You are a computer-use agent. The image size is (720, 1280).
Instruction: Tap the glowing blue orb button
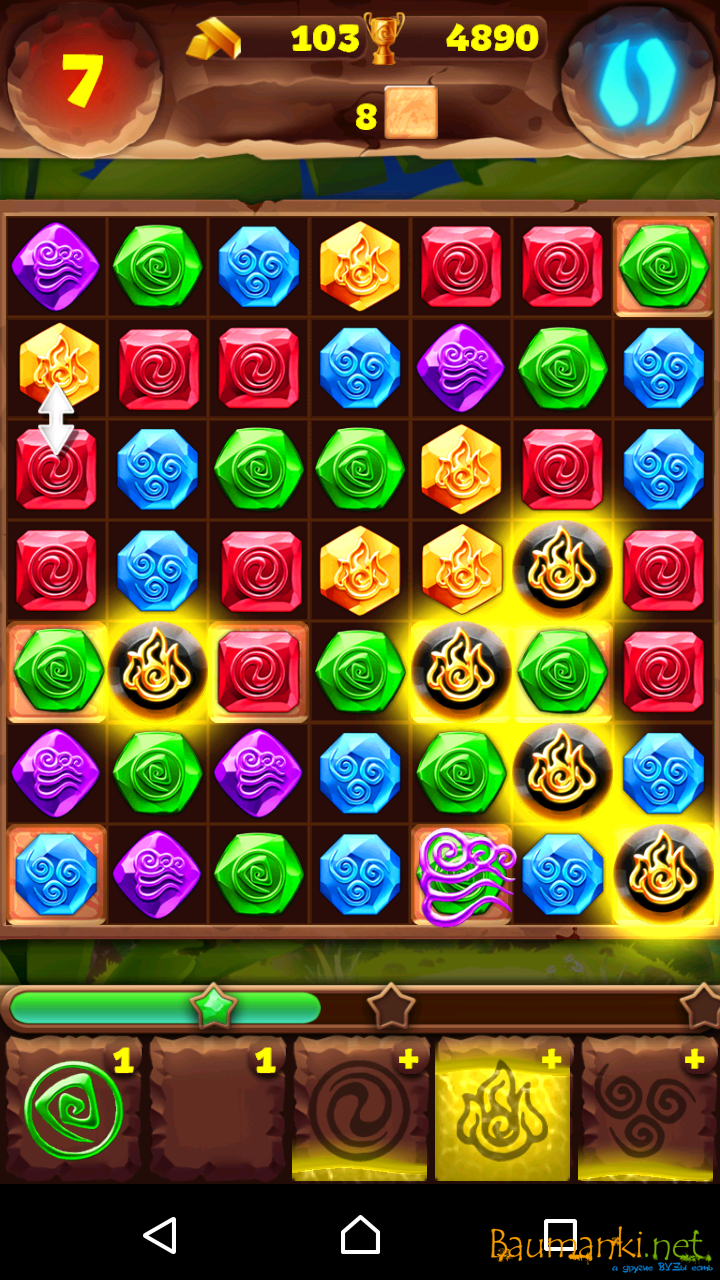click(637, 82)
